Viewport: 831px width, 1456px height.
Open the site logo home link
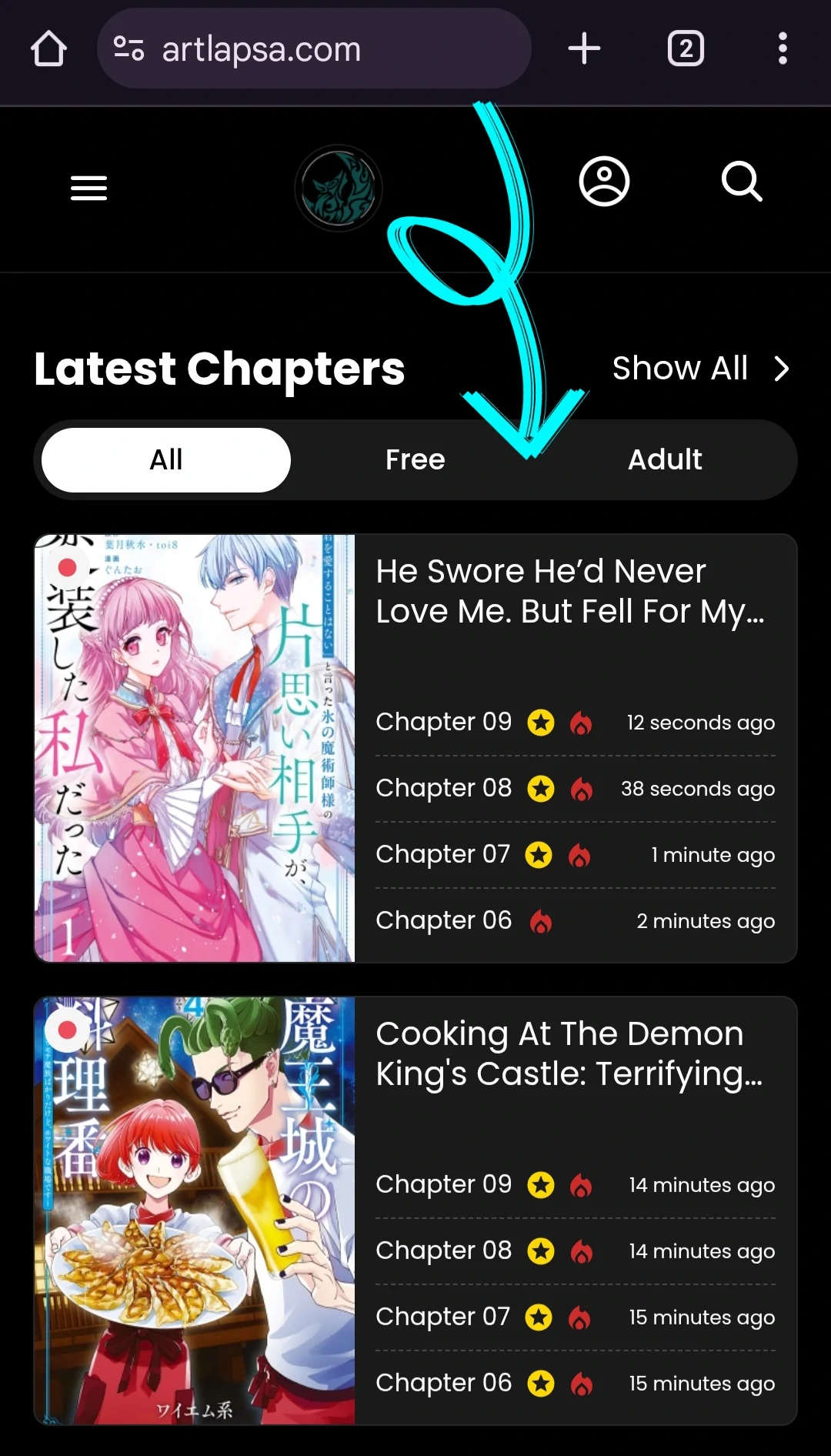click(x=339, y=189)
